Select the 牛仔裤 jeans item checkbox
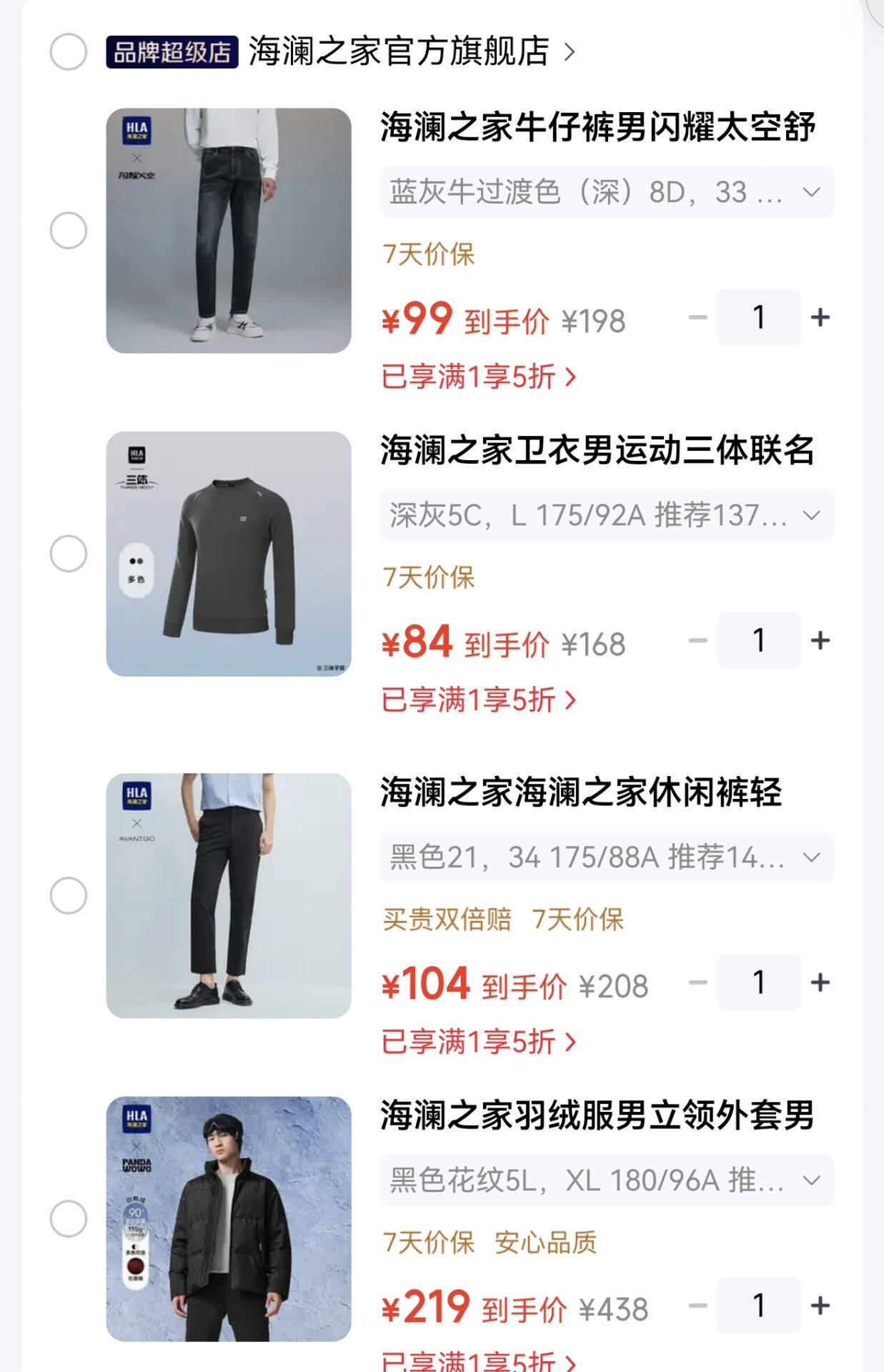The height and width of the screenshot is (1372, 884). pos(69,230)
